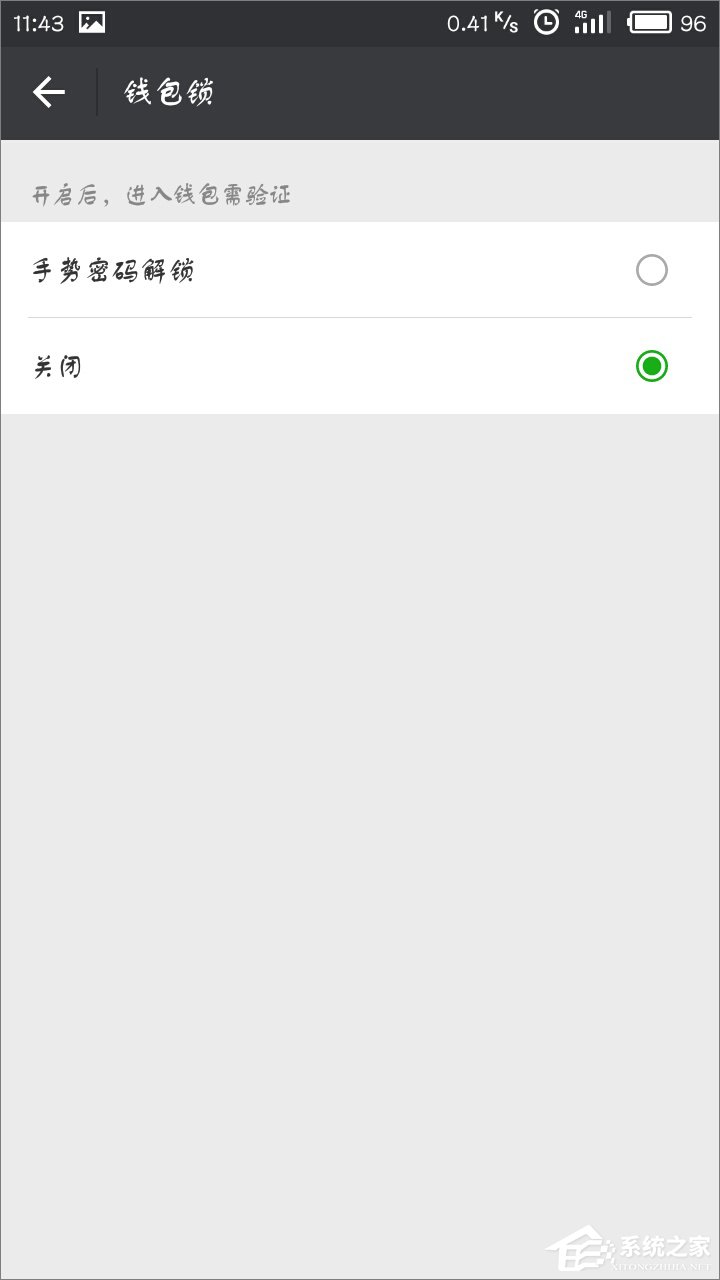The image size is (720, 1280).
Task: Tap the green filled radio indicator next to 关闭
Action: point(651,366)
